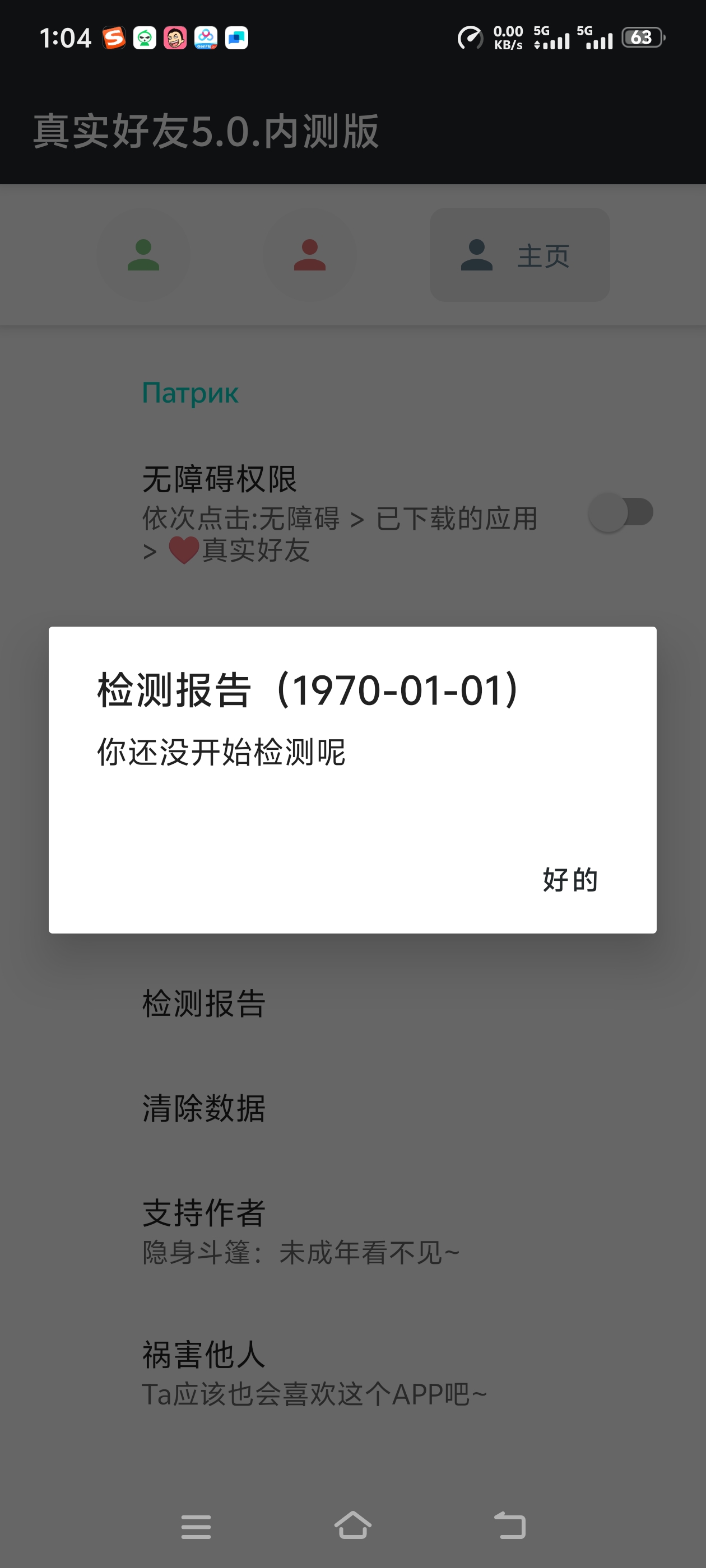This screenshot has height=1568, width=706.
Task: Tap the system back button
Action: point(510,1525)
